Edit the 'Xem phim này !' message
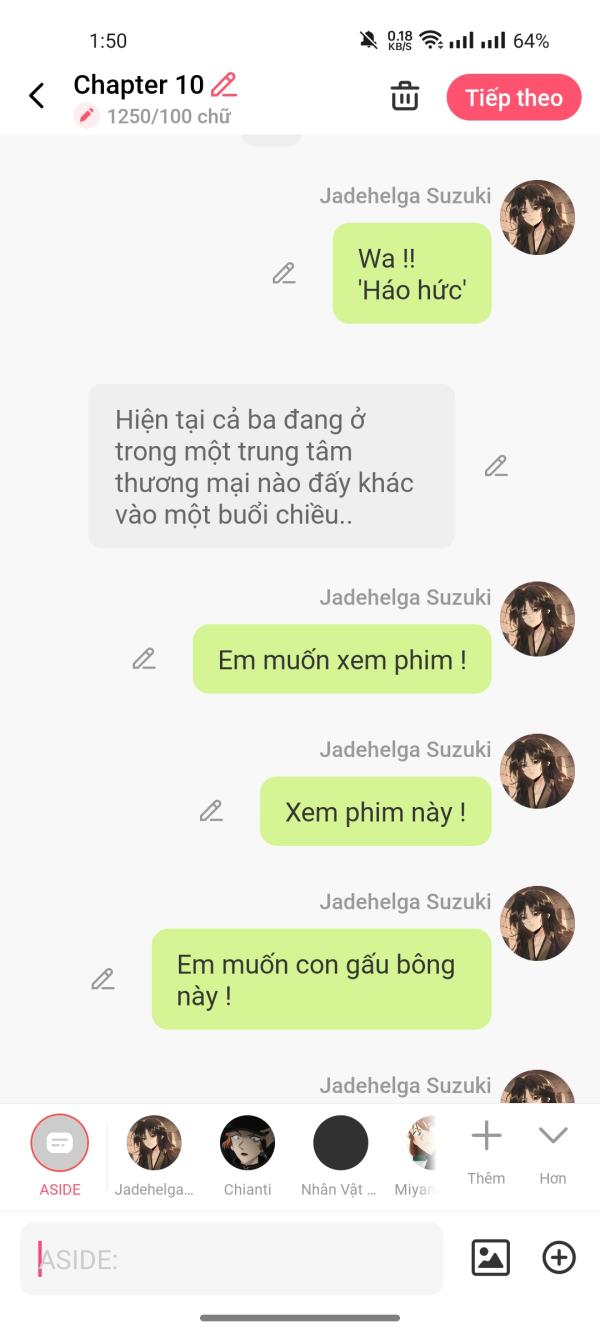 click(211, 811)
